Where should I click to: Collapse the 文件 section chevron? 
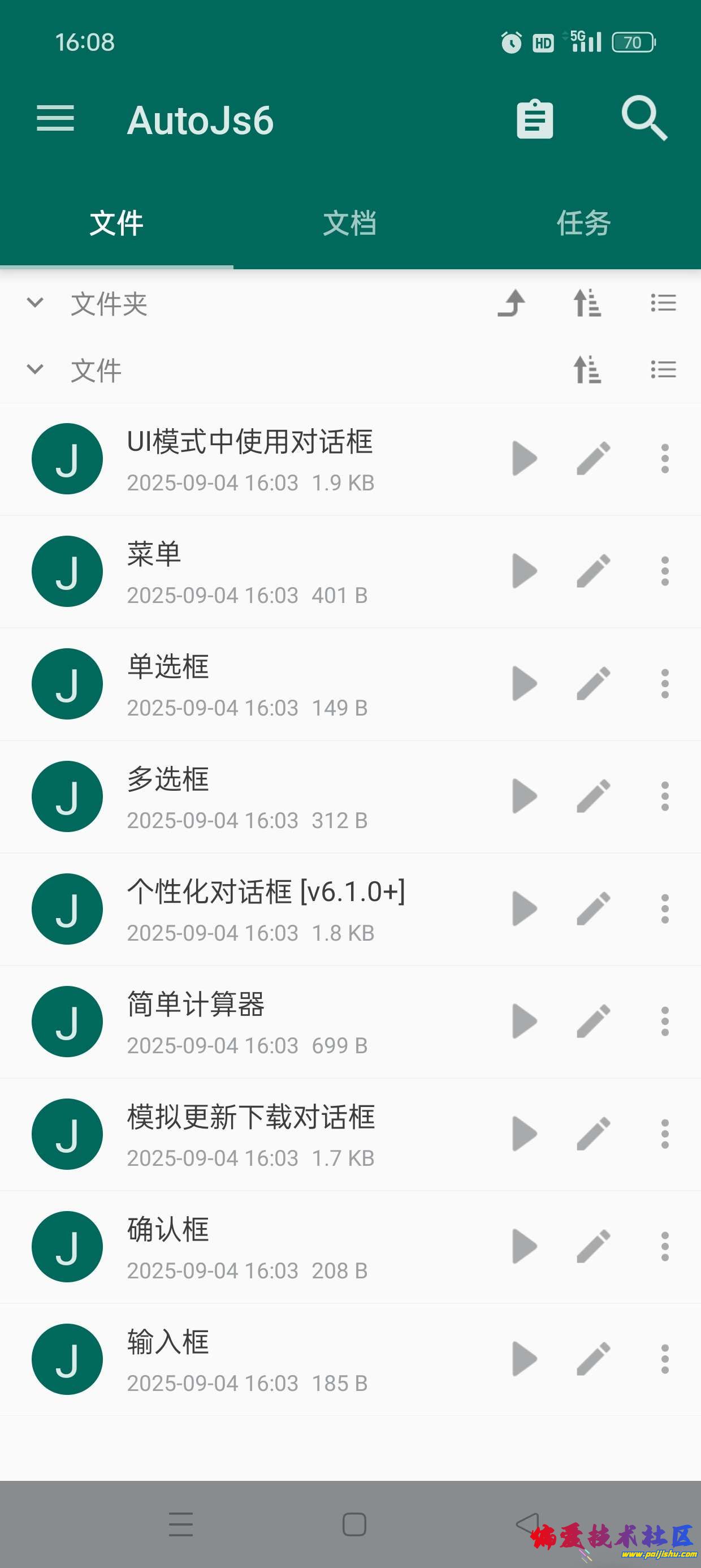pyautogui.click(x=34, y=369)
